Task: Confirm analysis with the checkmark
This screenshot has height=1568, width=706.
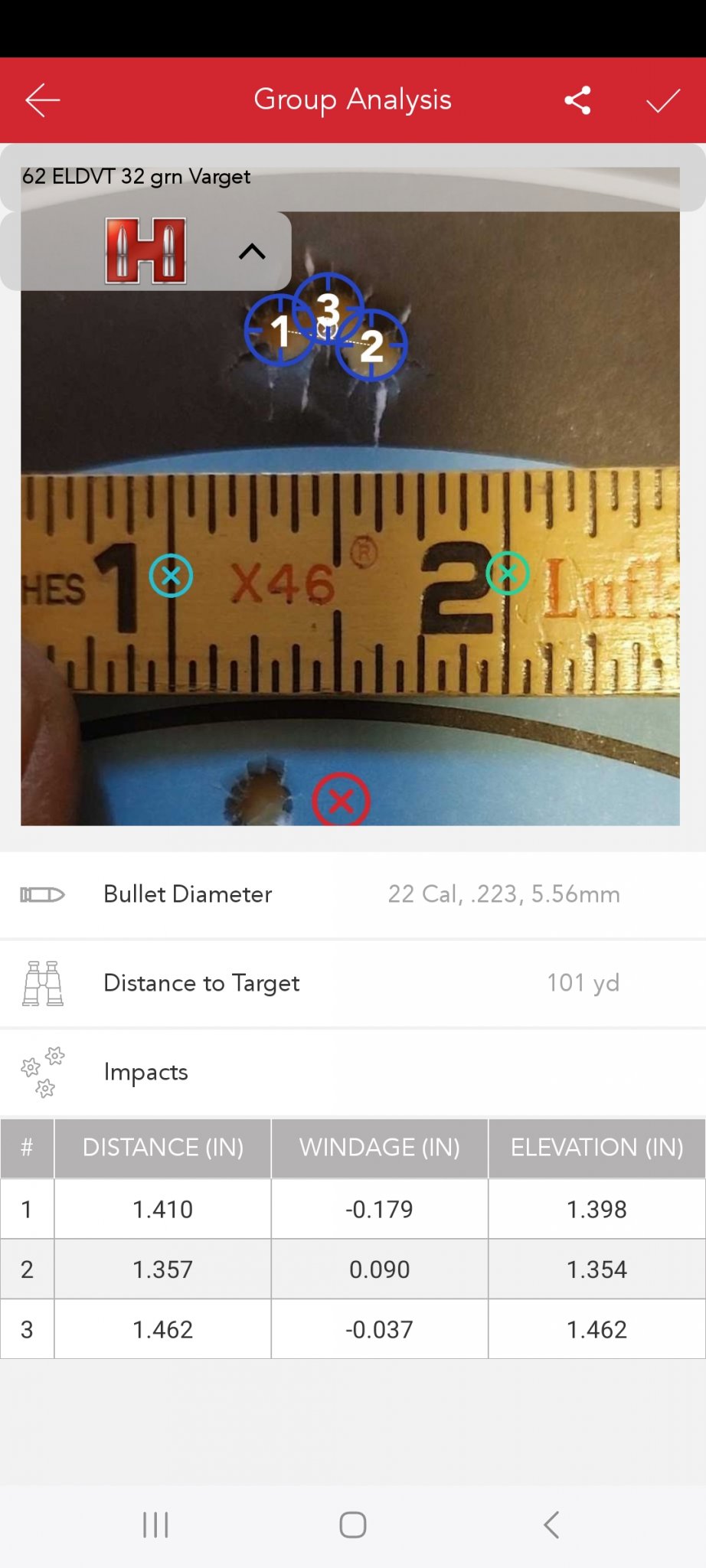Action: point(662,100)
